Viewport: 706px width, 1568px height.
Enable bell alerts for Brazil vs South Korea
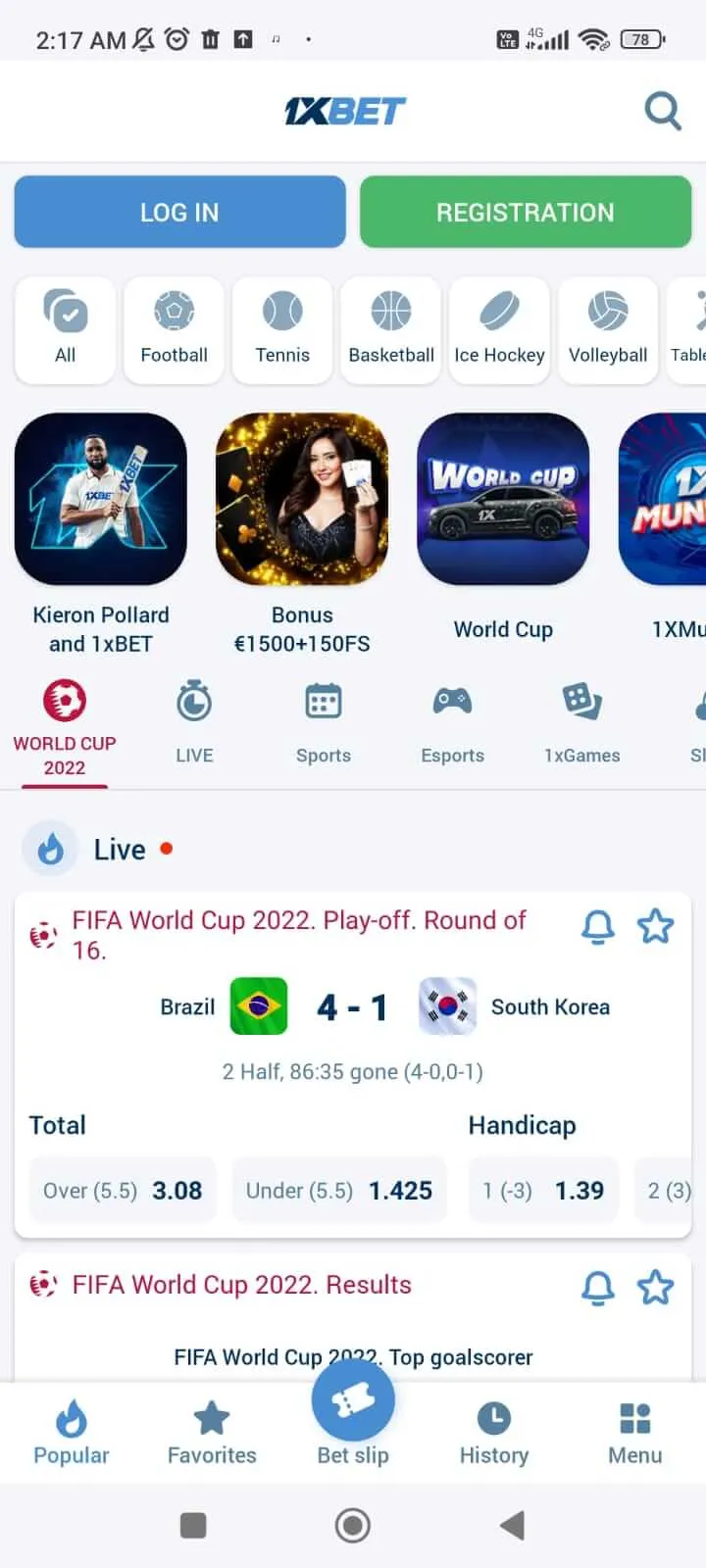click(x=598, y=926)
